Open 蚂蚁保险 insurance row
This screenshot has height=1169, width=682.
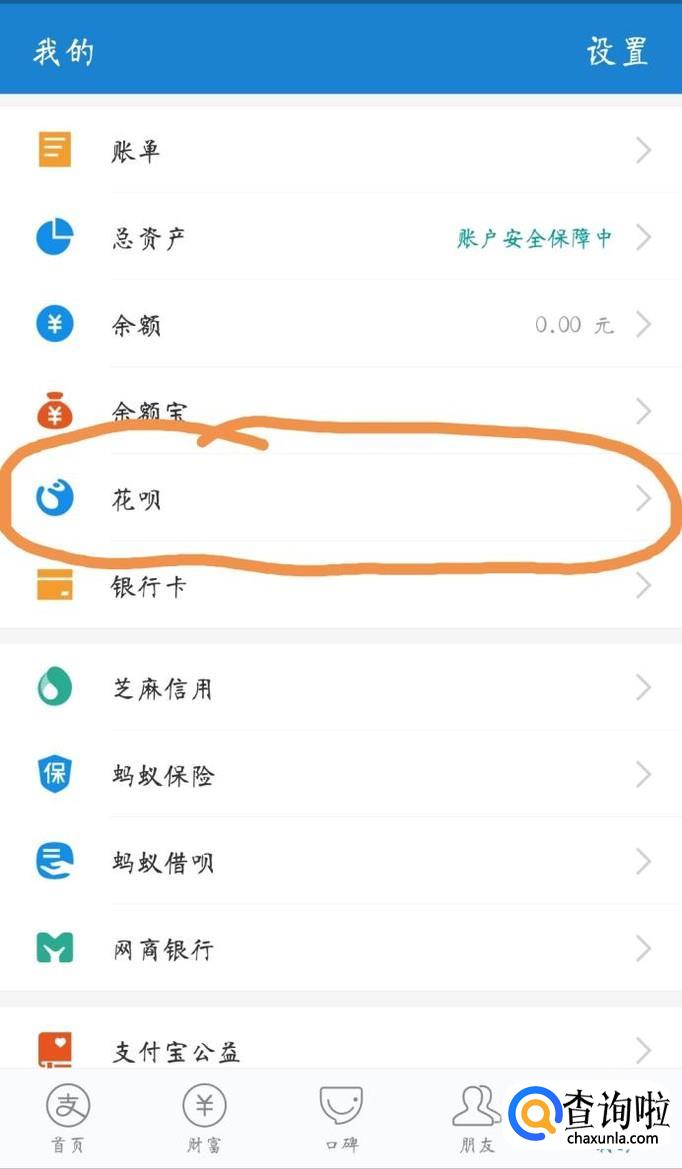click(x=341, y=775)
